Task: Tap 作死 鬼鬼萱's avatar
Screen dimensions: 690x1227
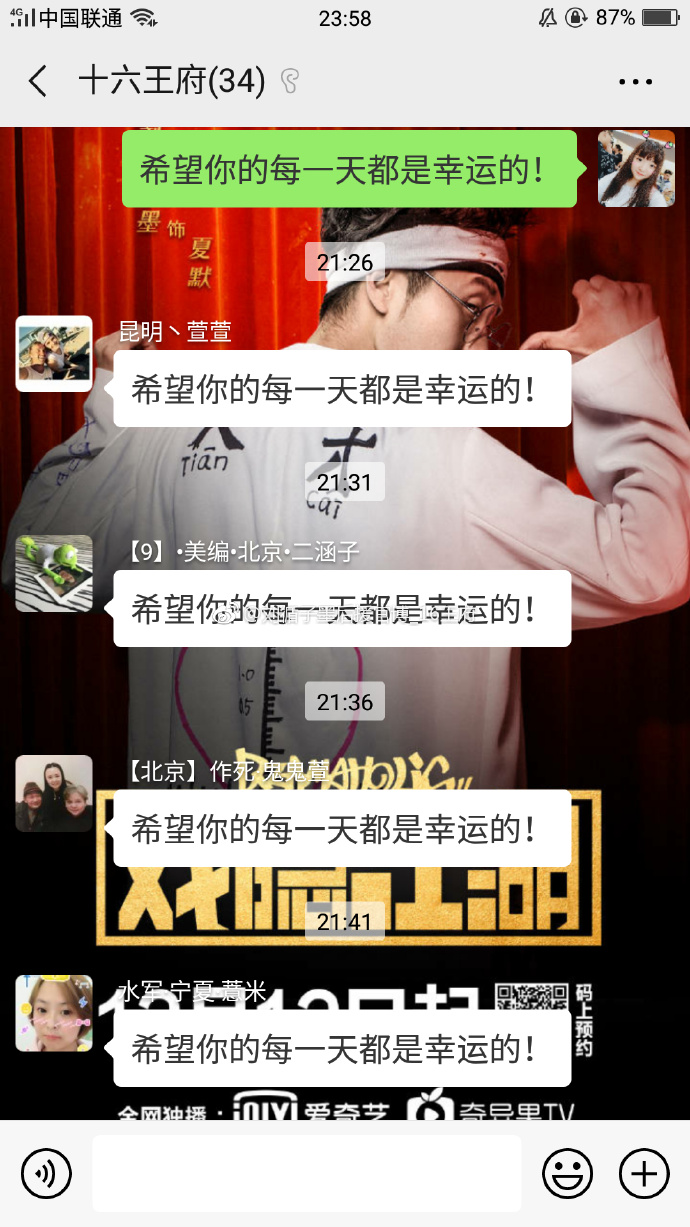Action: point(54,793)
